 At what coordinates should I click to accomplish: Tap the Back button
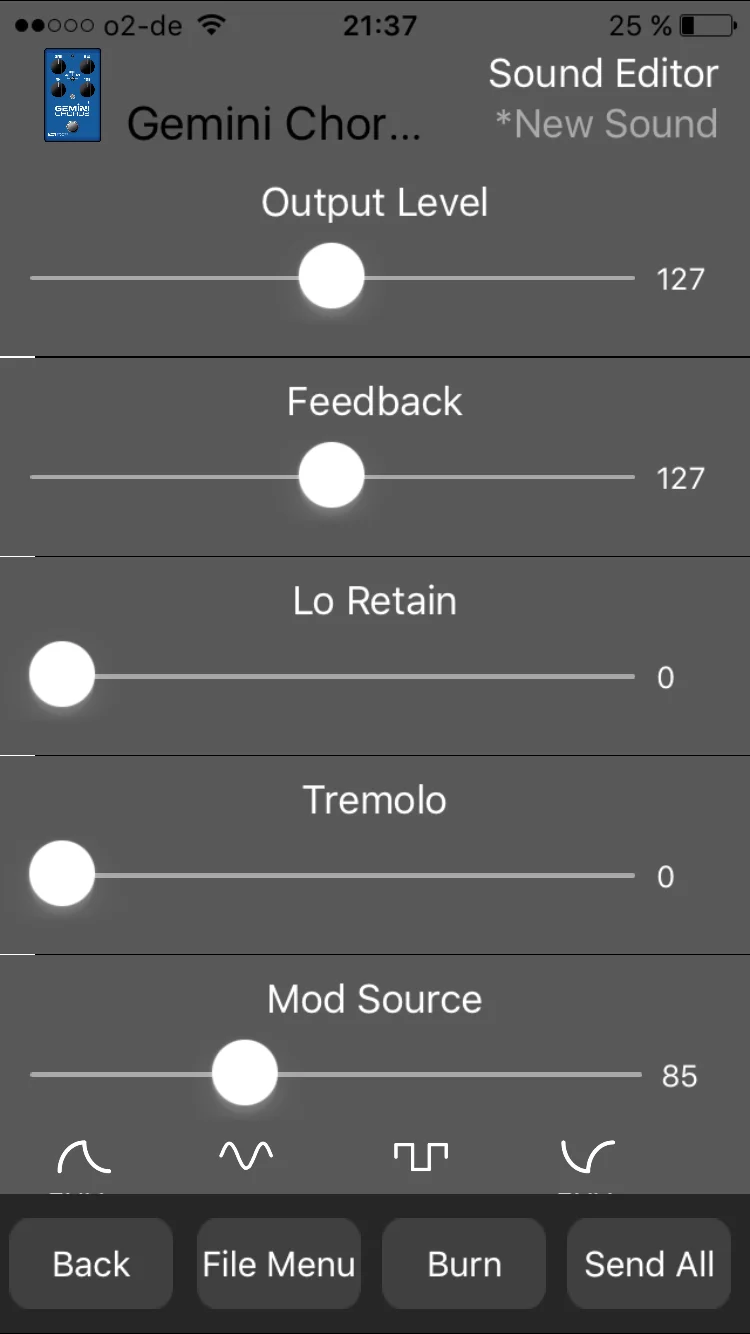coord(91,1264)
